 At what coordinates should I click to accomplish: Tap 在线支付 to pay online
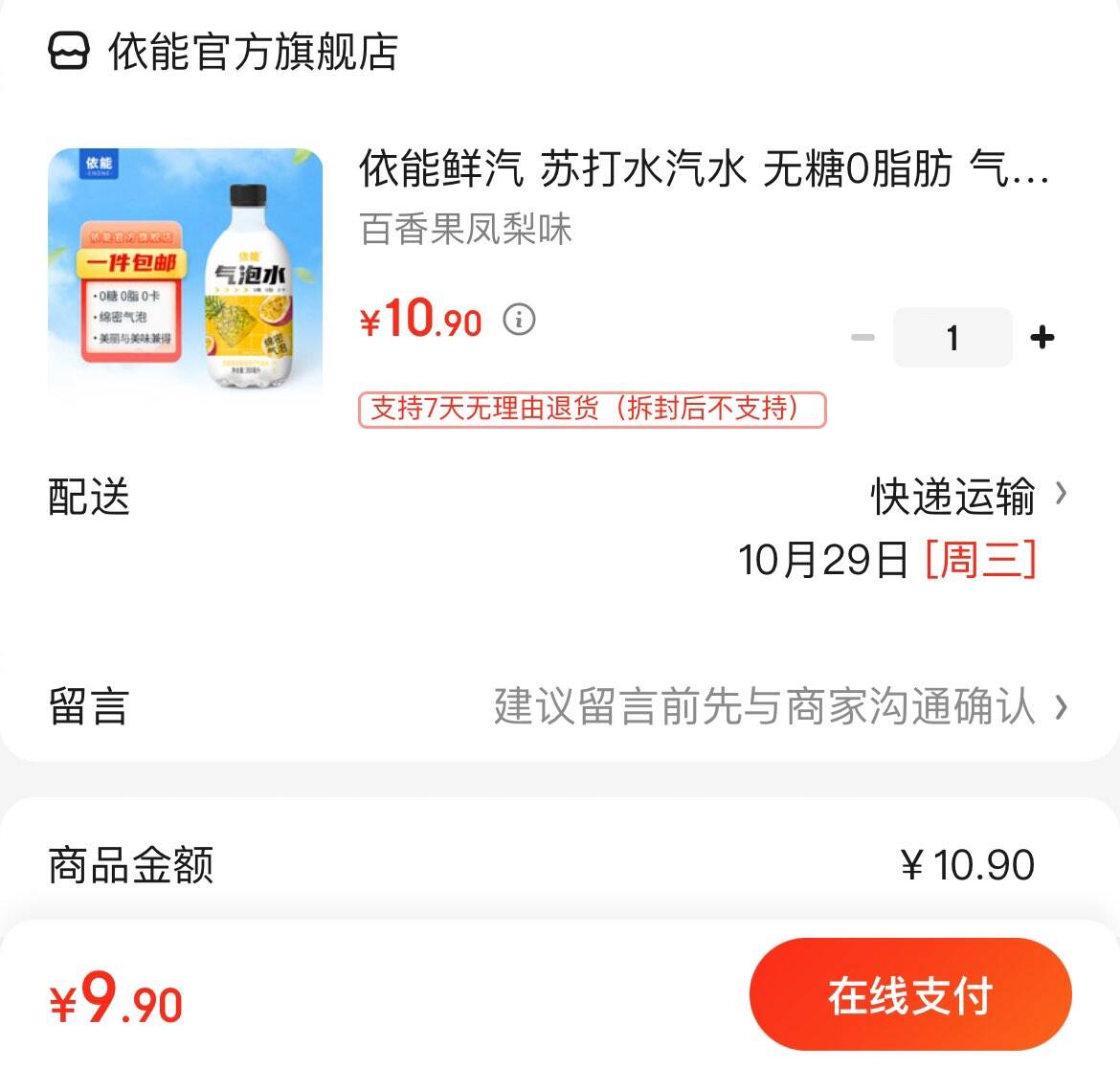tap(909, 995)
